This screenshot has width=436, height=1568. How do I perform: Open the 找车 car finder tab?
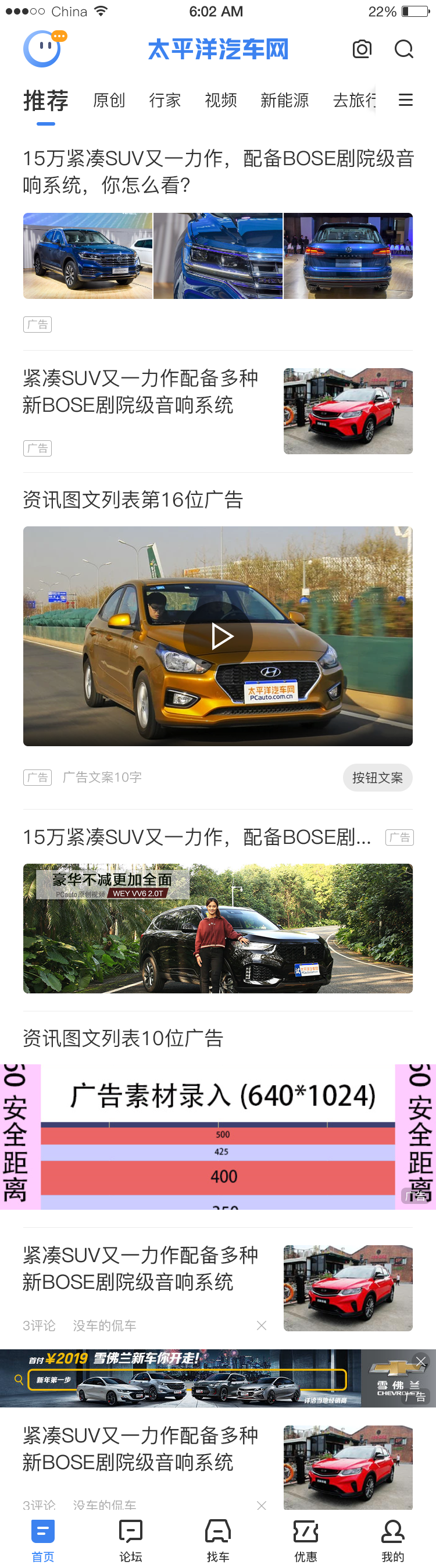(217, 1540)
